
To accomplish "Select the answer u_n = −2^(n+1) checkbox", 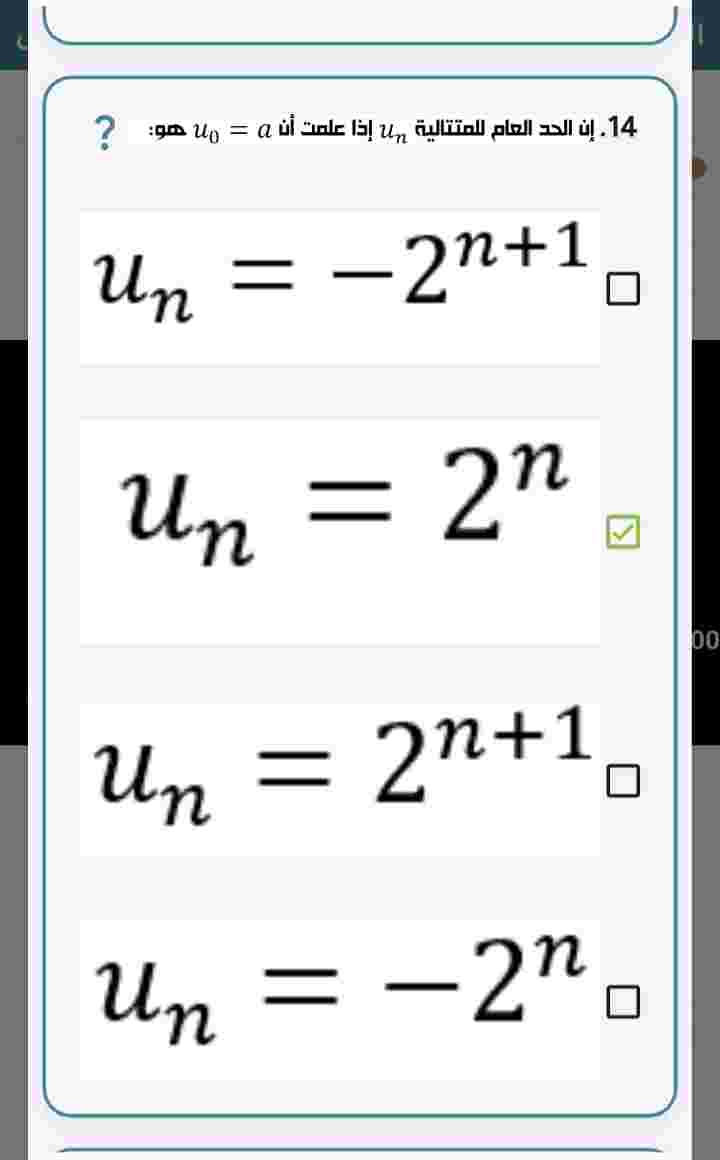I will click(622, 289).
